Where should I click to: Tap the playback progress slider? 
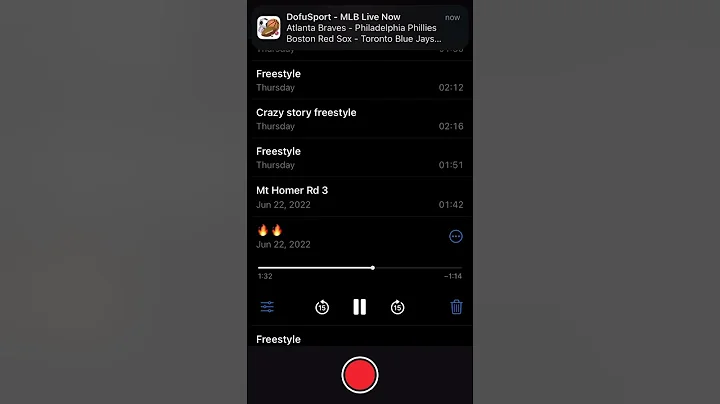[x=360, y=268]
